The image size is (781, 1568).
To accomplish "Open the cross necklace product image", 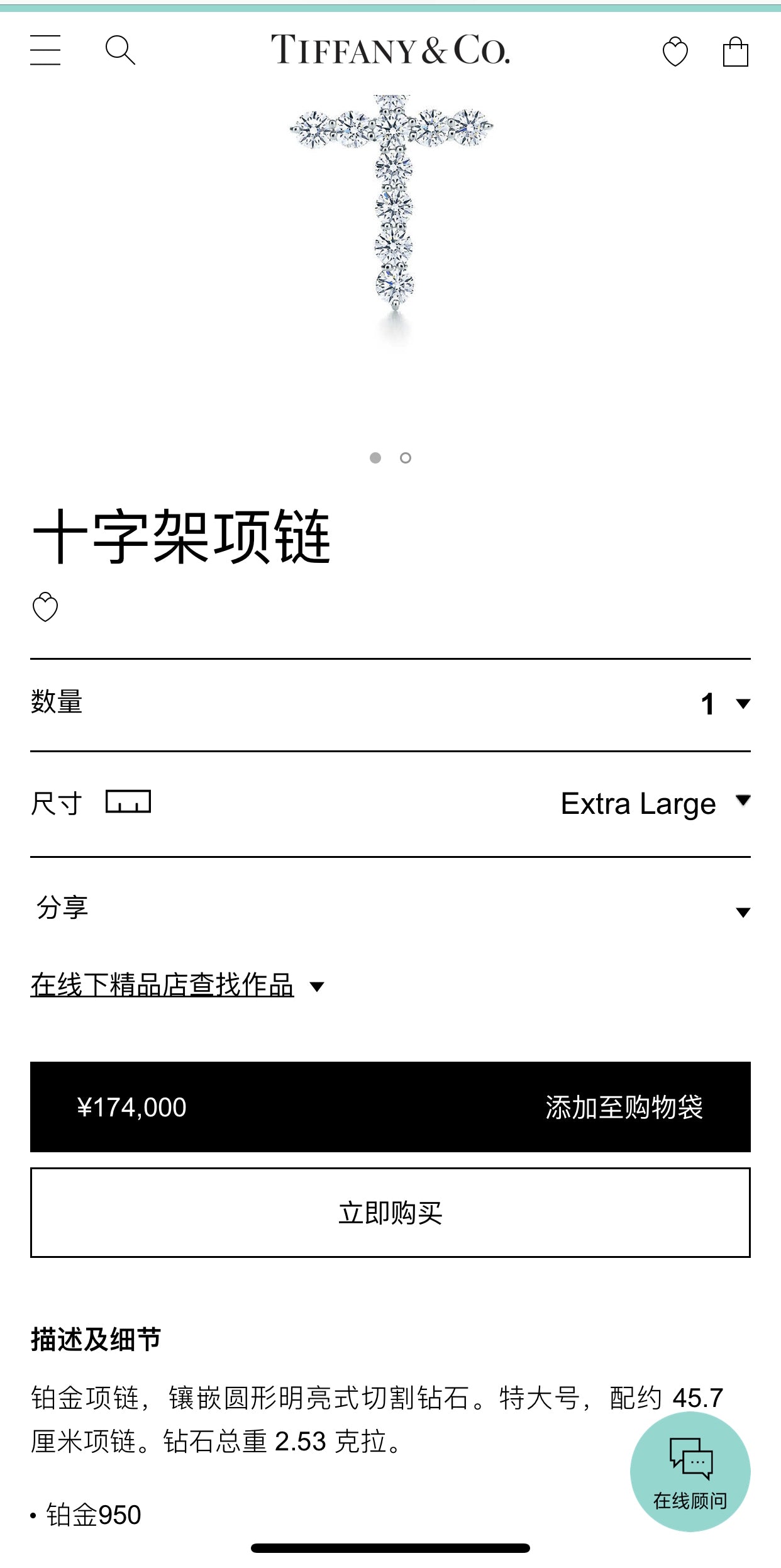I will (392, 208).
